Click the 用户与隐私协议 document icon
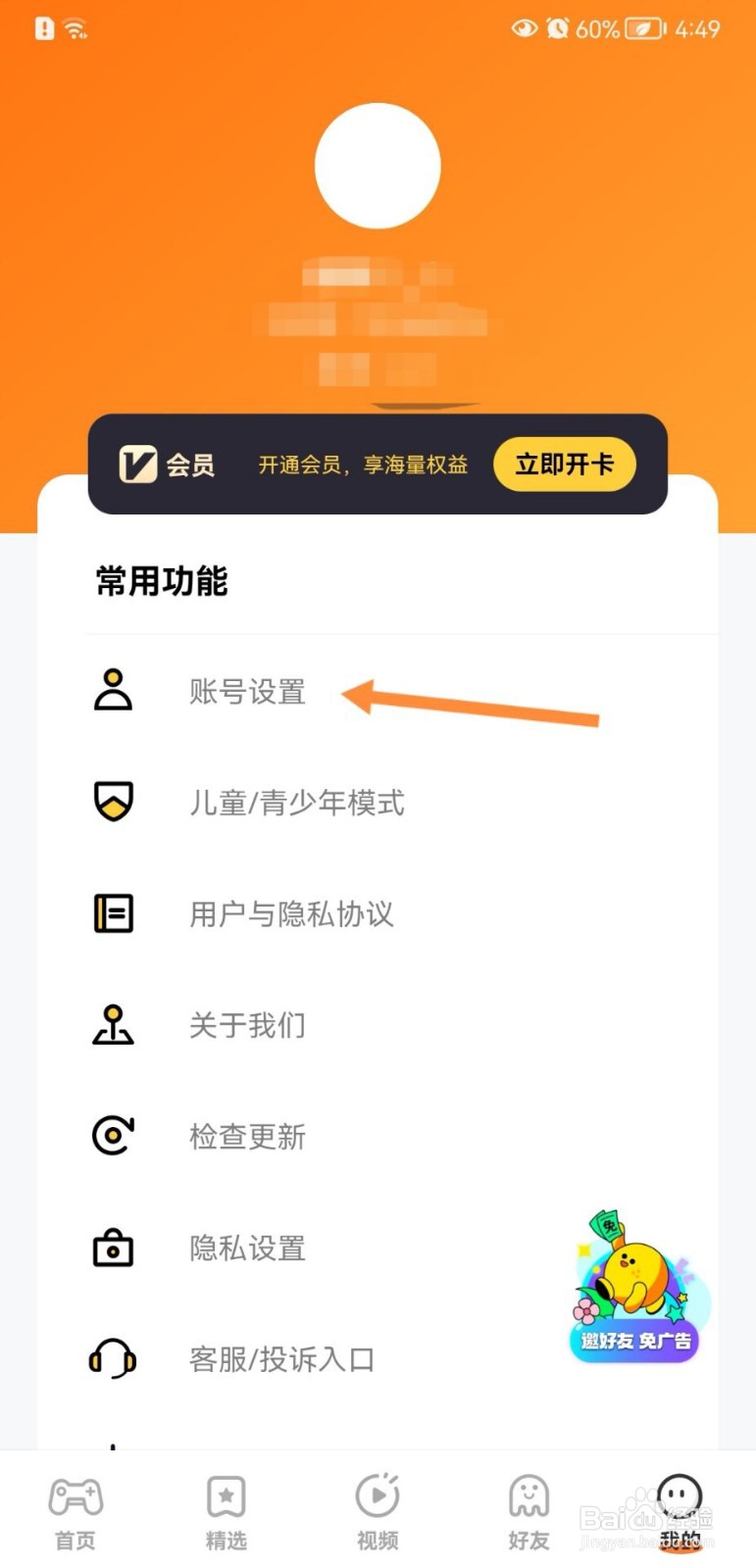Screen dimensions: 756x1568 113,913
